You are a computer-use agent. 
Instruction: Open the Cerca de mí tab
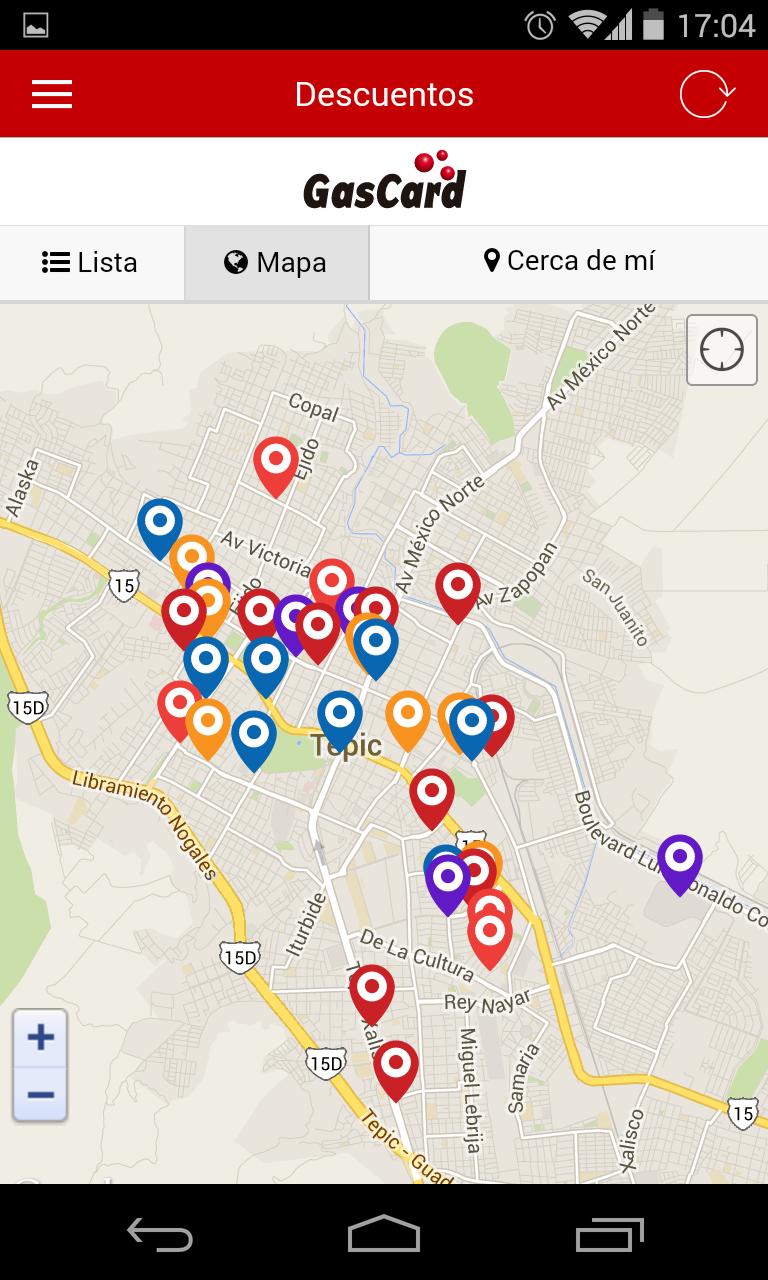[568, 262]
